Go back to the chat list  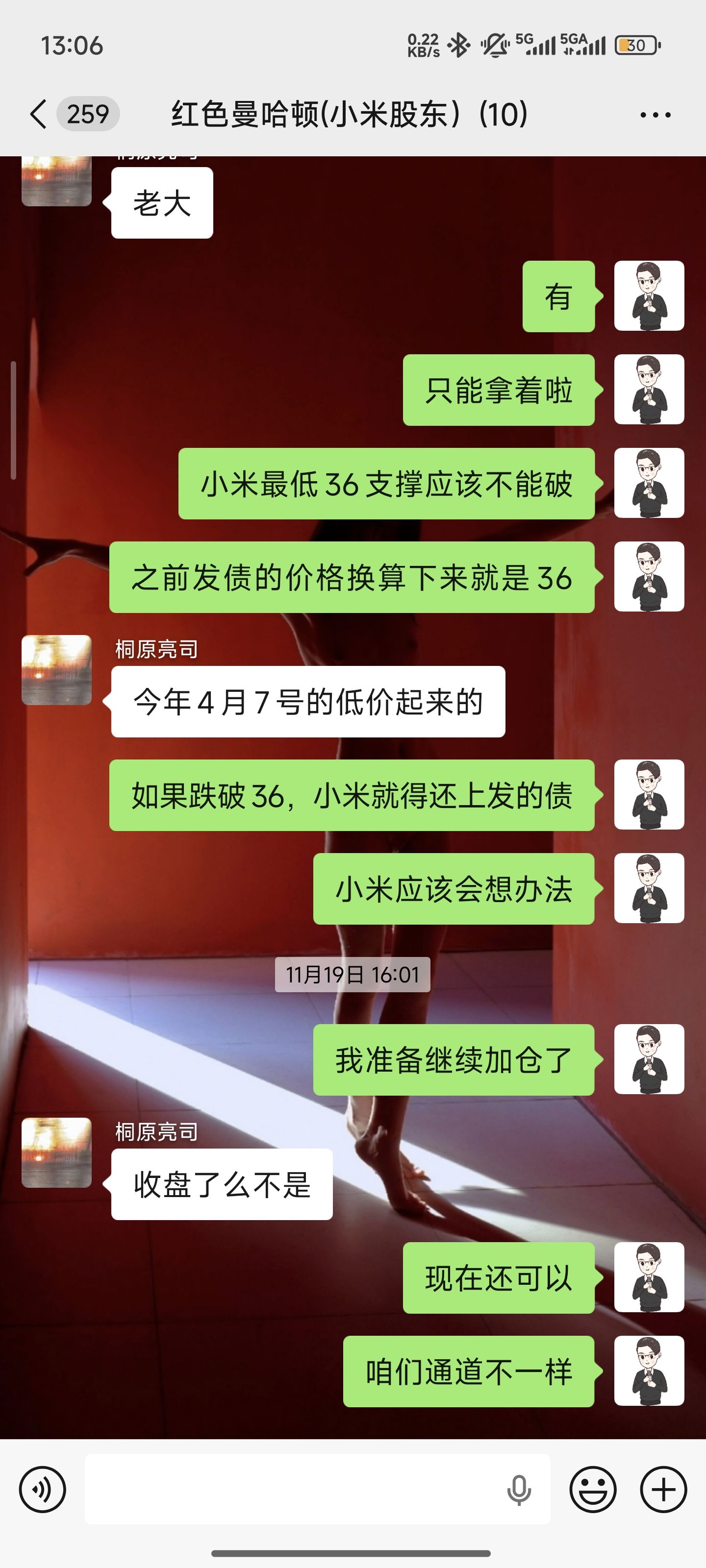tap(38, 115)
